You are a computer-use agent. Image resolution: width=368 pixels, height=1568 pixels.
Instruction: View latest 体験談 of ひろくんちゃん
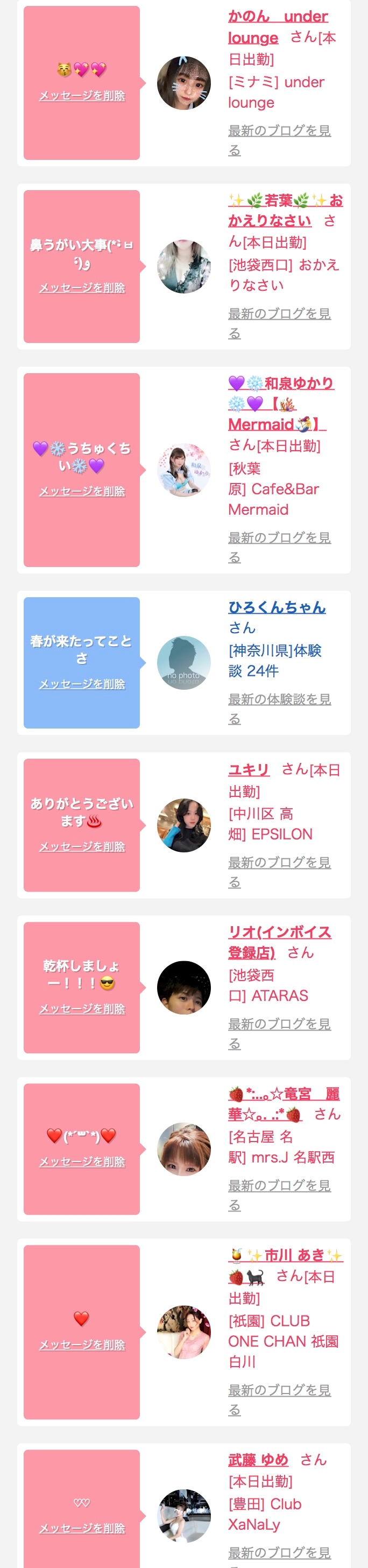click(279, 699)
